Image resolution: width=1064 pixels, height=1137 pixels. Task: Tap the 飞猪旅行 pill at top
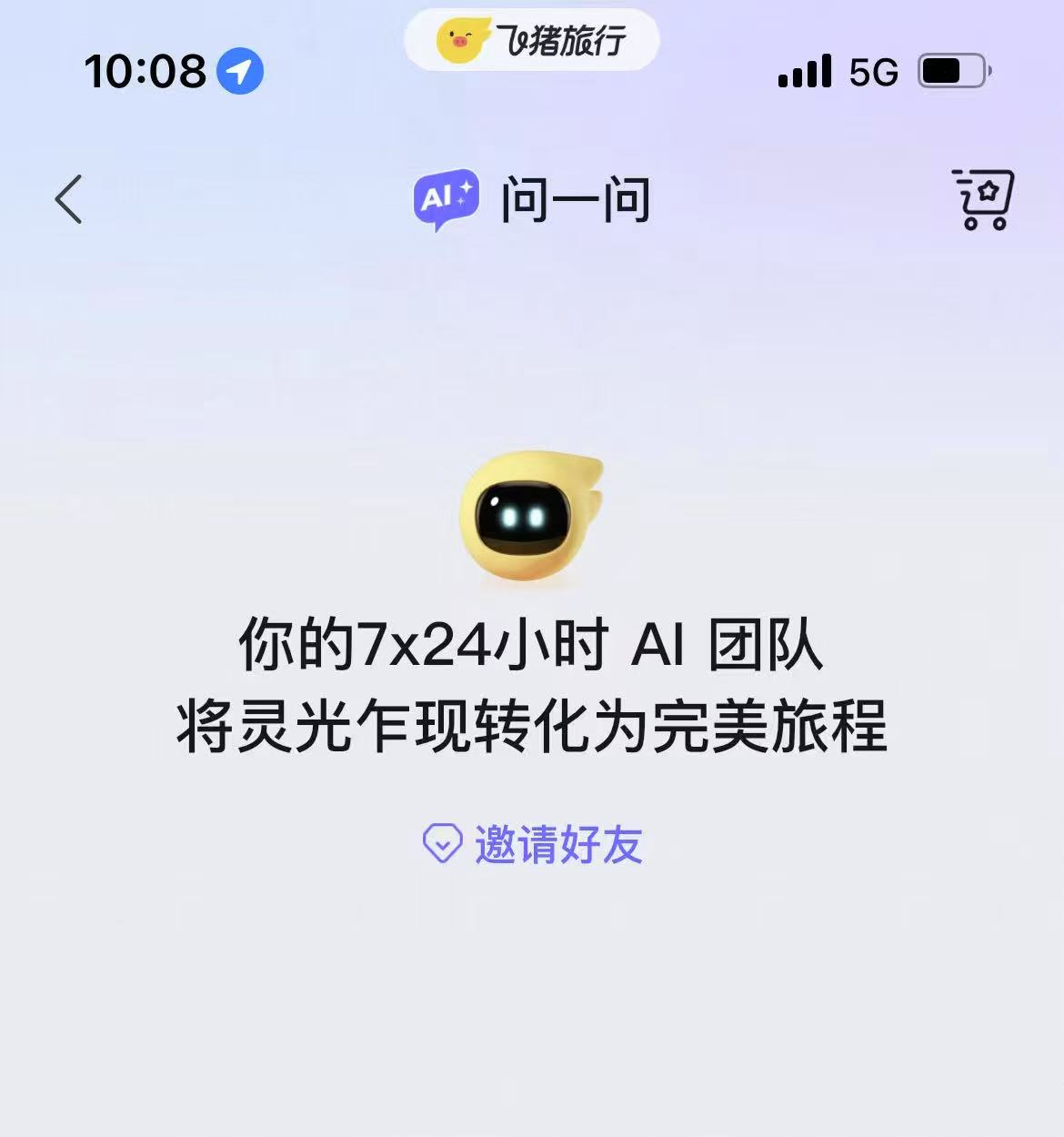532,40
